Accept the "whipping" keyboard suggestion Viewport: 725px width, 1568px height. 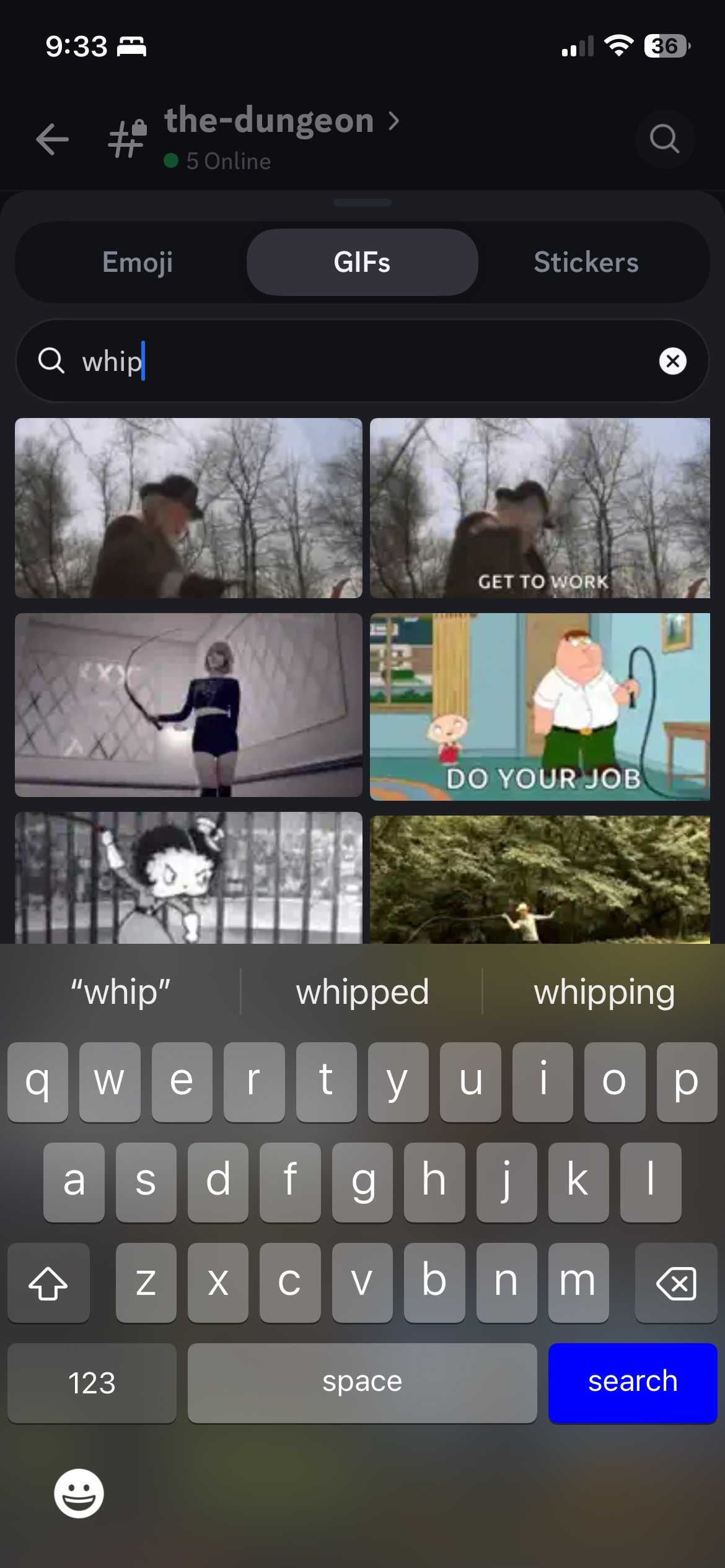pos(604,992)
